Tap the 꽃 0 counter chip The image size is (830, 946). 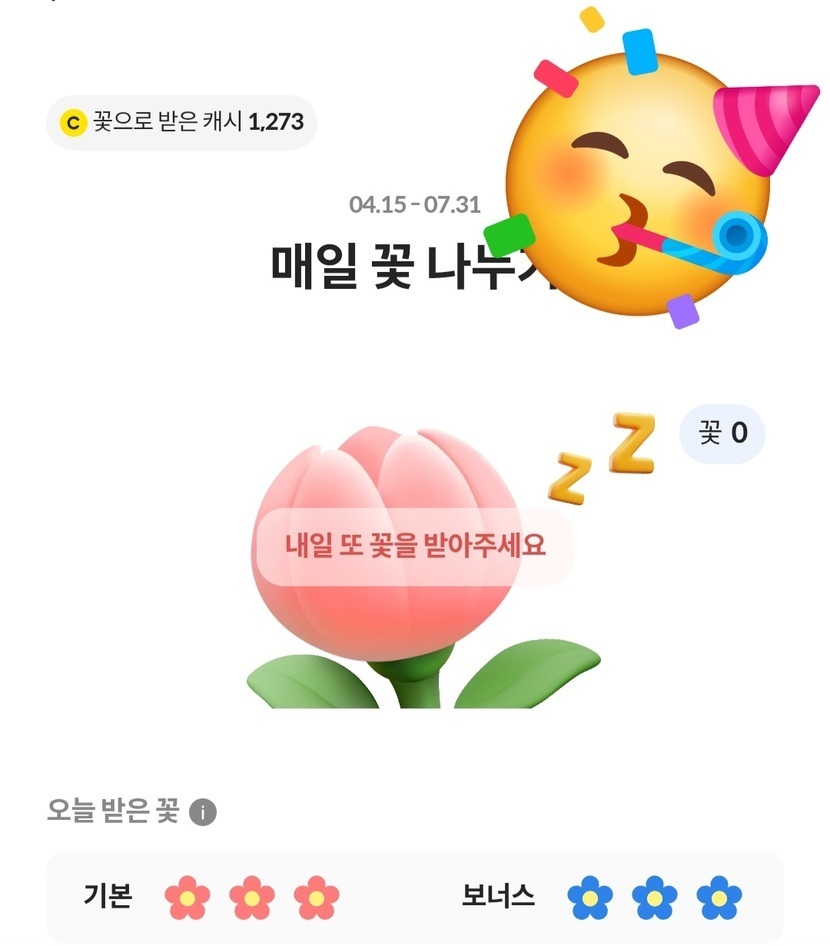click(722, 434)
